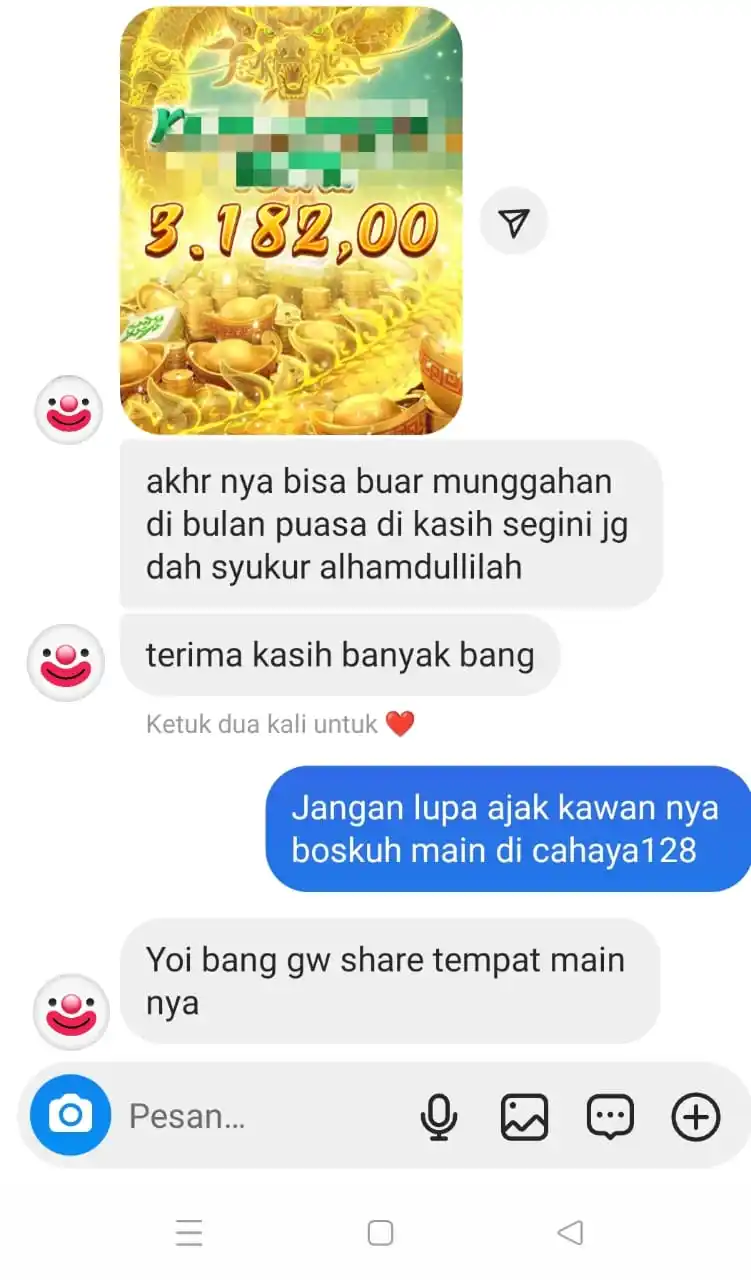
Task: Open the recent apps menu button
Action: 189,1233
